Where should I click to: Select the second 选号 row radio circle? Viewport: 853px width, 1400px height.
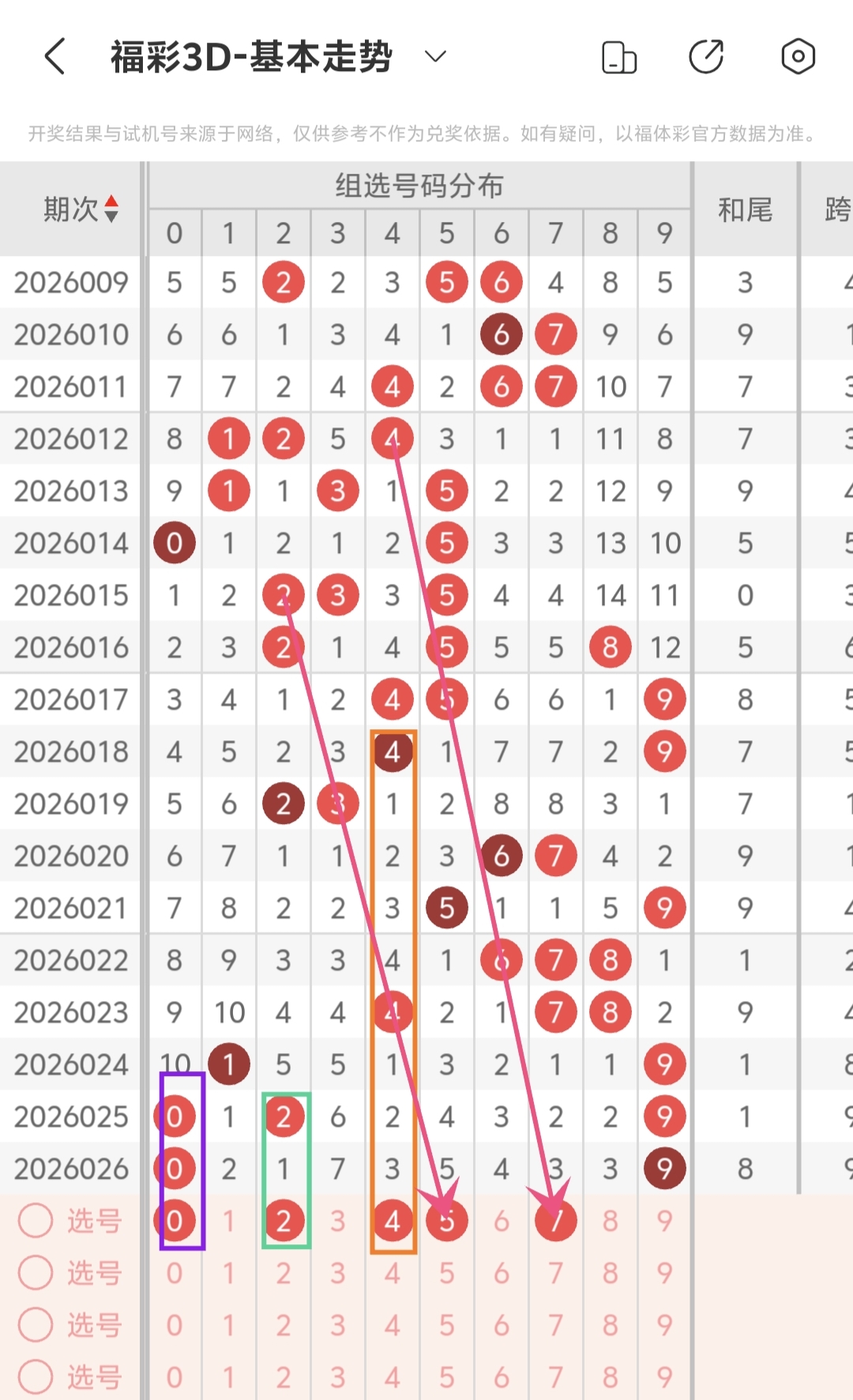click(x=36, y=1273)
